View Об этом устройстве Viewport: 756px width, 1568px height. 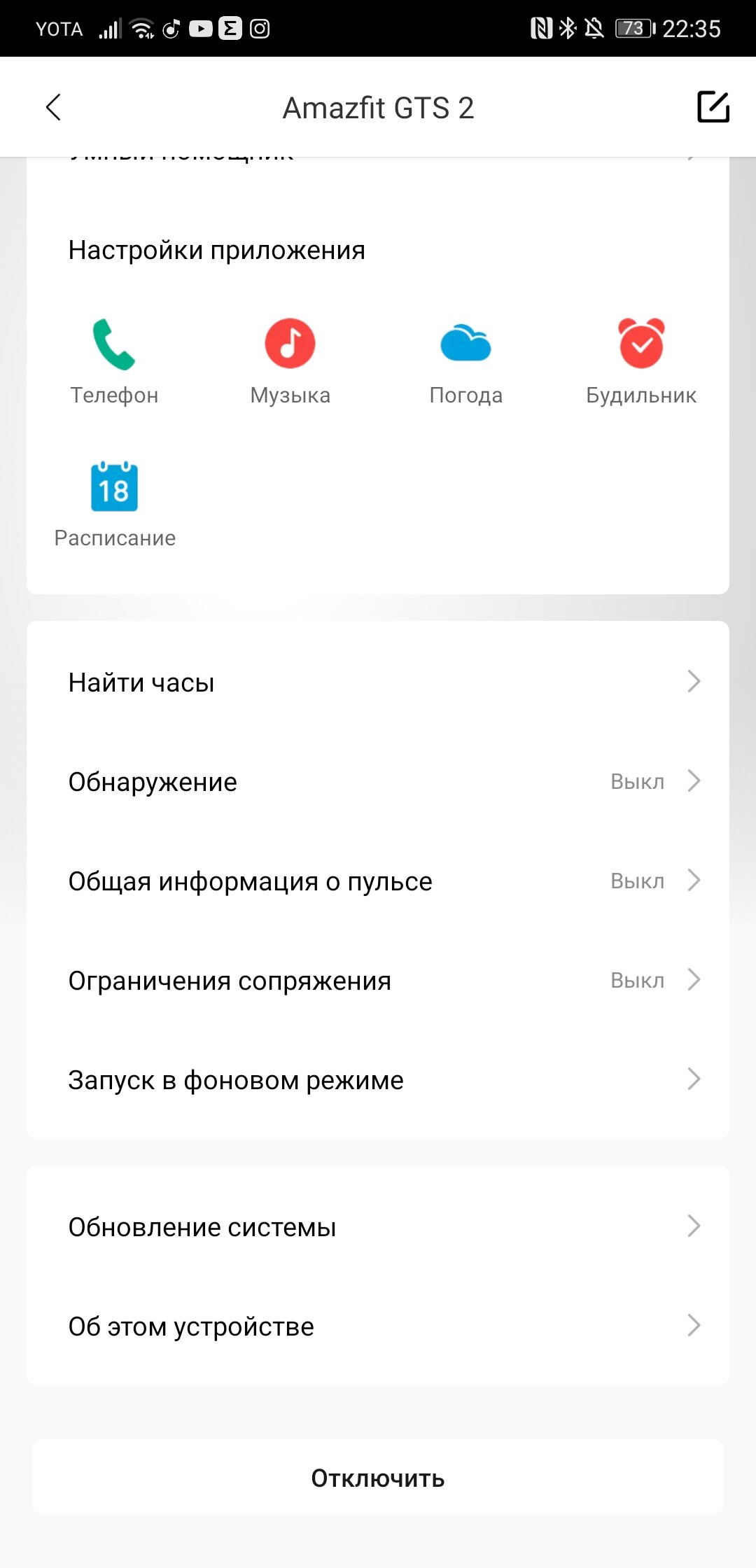[378, 1326]
